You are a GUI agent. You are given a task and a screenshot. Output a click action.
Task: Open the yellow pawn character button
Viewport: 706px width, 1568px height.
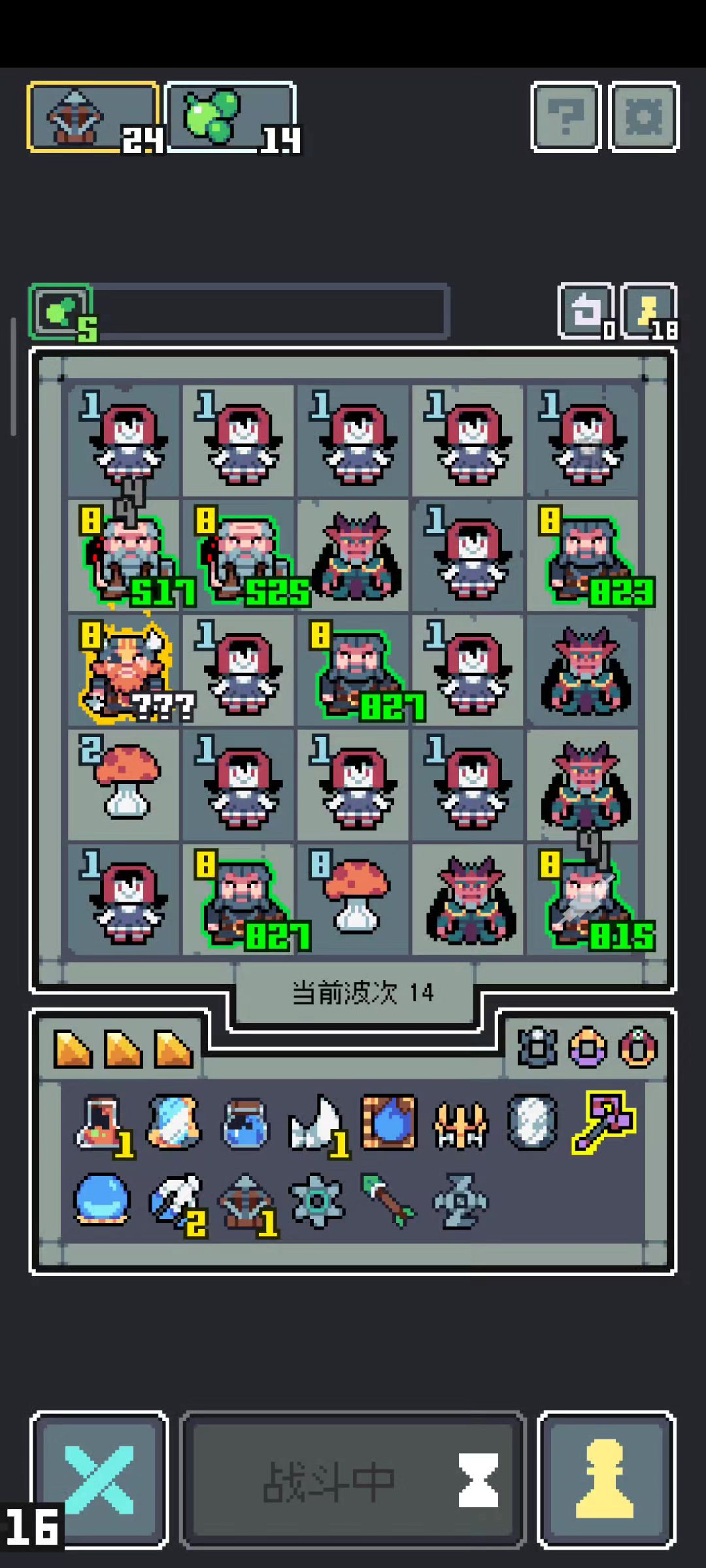605,1480
